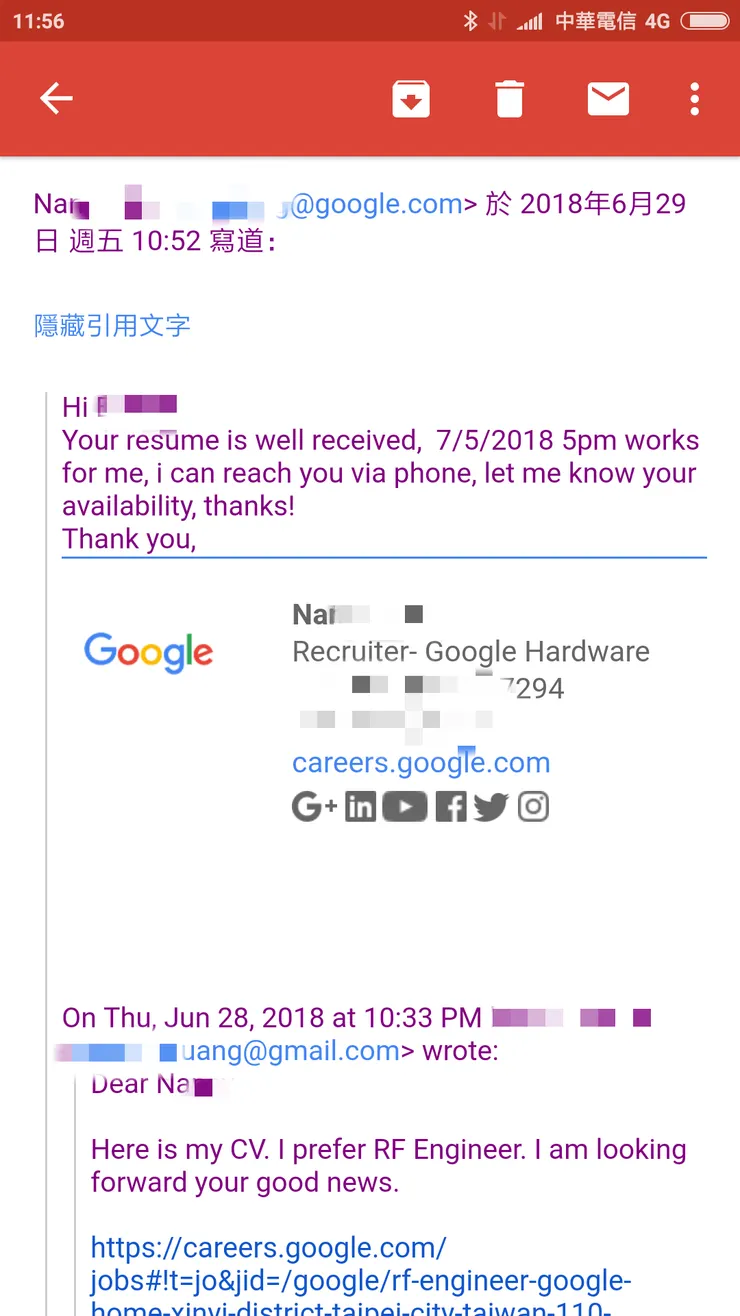Viewport: 740px width, 1316px height.
Task: Open the Instagram icon in the signature
Action: 533,806
